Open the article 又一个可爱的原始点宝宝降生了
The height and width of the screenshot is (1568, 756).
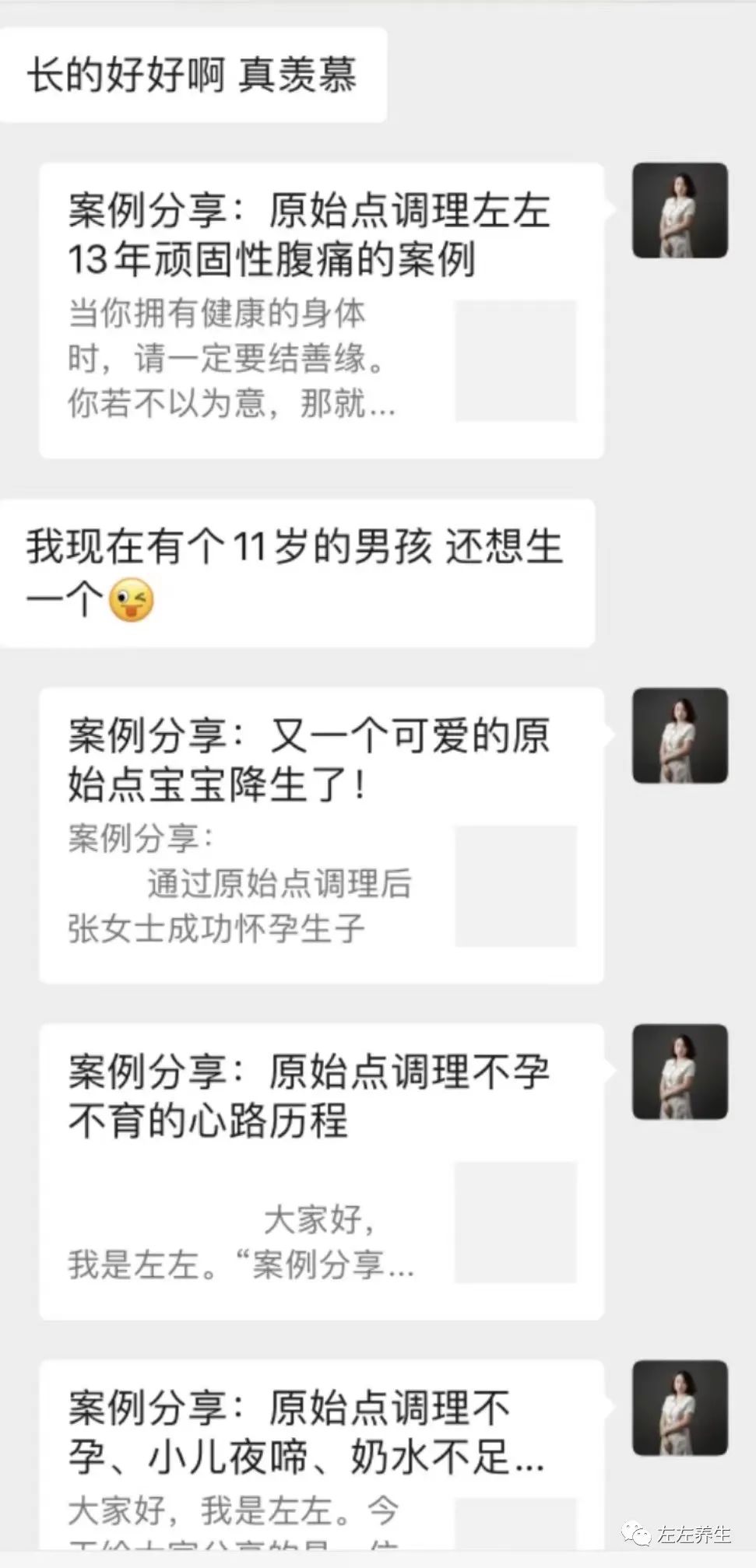click(x=321, y=835)
